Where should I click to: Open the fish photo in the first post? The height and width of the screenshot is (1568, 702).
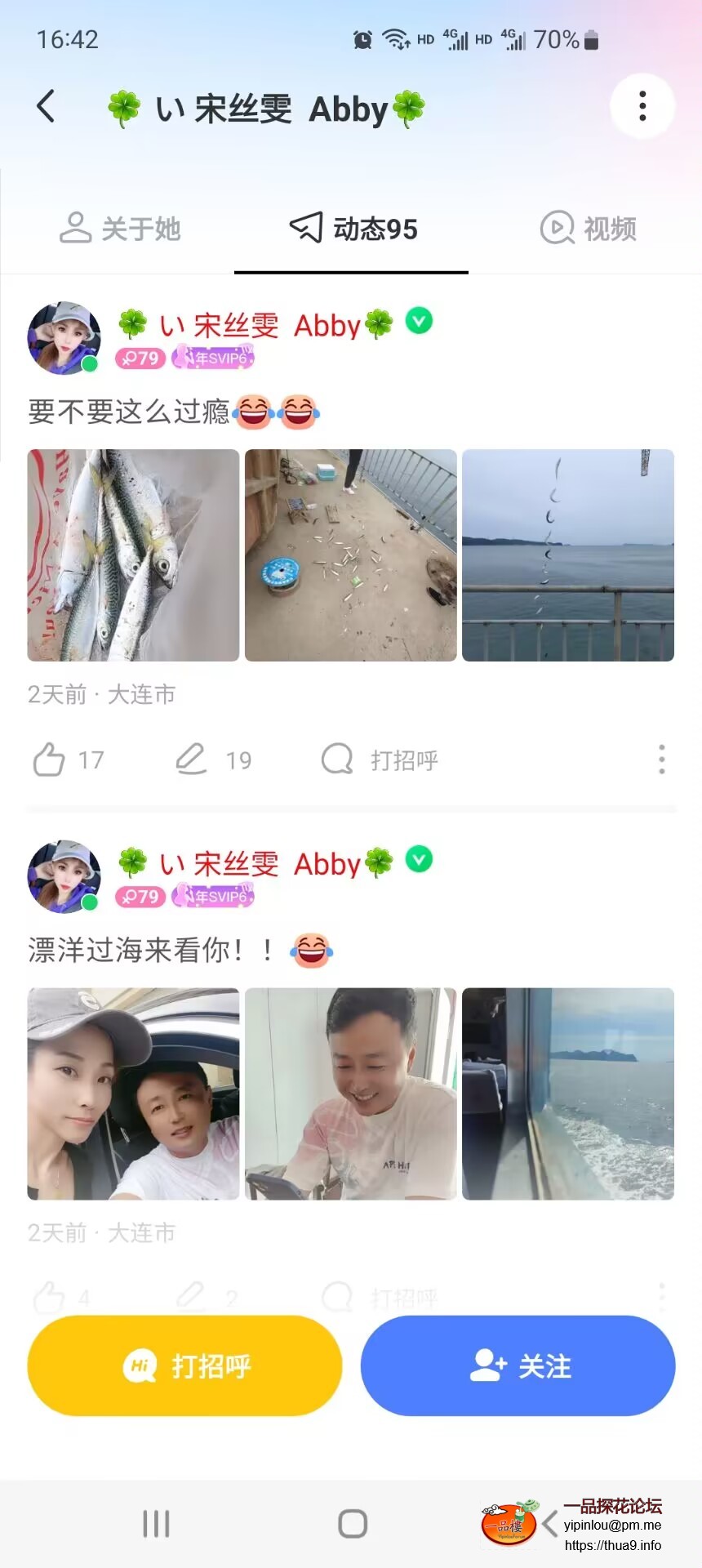[x=133, y=555]
